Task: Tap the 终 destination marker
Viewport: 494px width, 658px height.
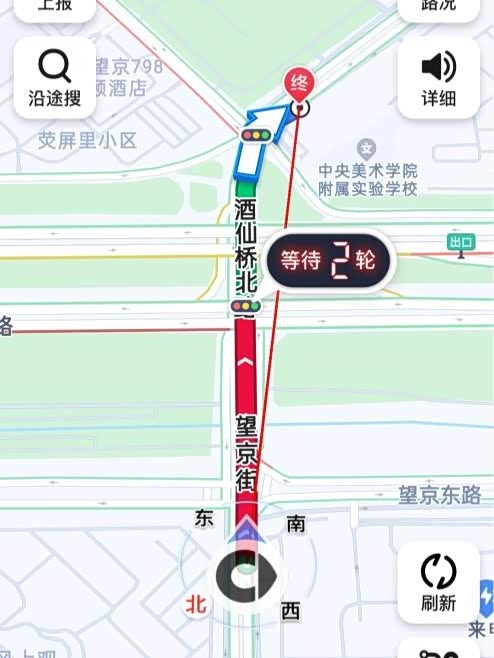Action: tap(299, 86)
